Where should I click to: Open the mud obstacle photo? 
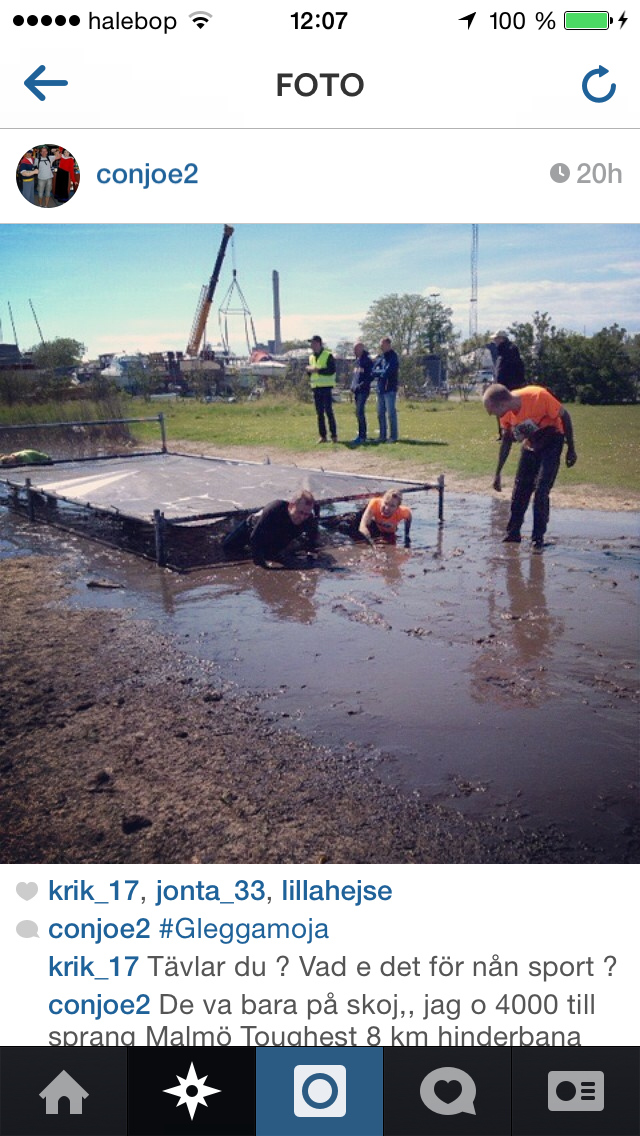(x=320, y=543)
